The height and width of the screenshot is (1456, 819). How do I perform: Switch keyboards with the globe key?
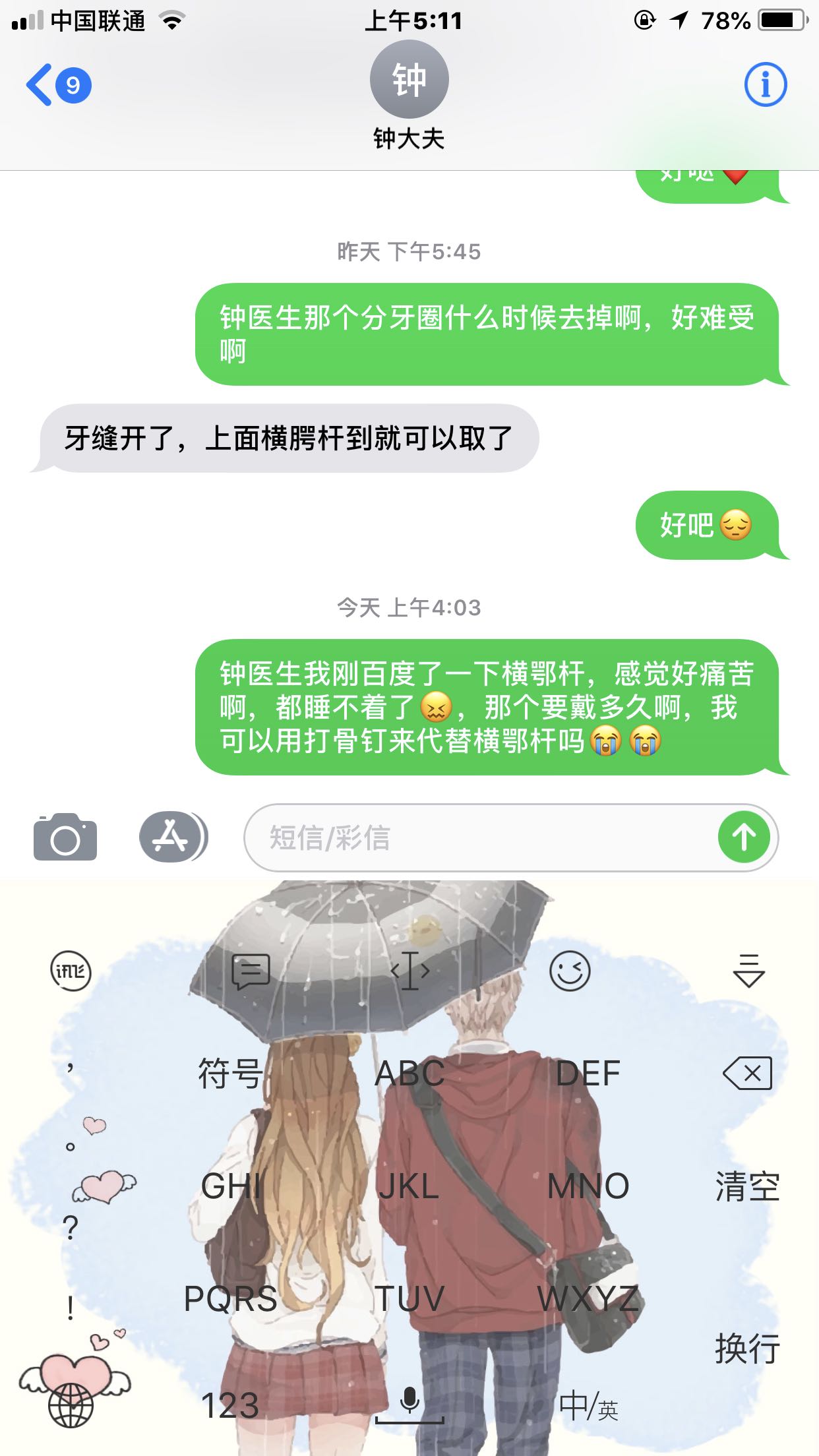[x=71, y=1406]
